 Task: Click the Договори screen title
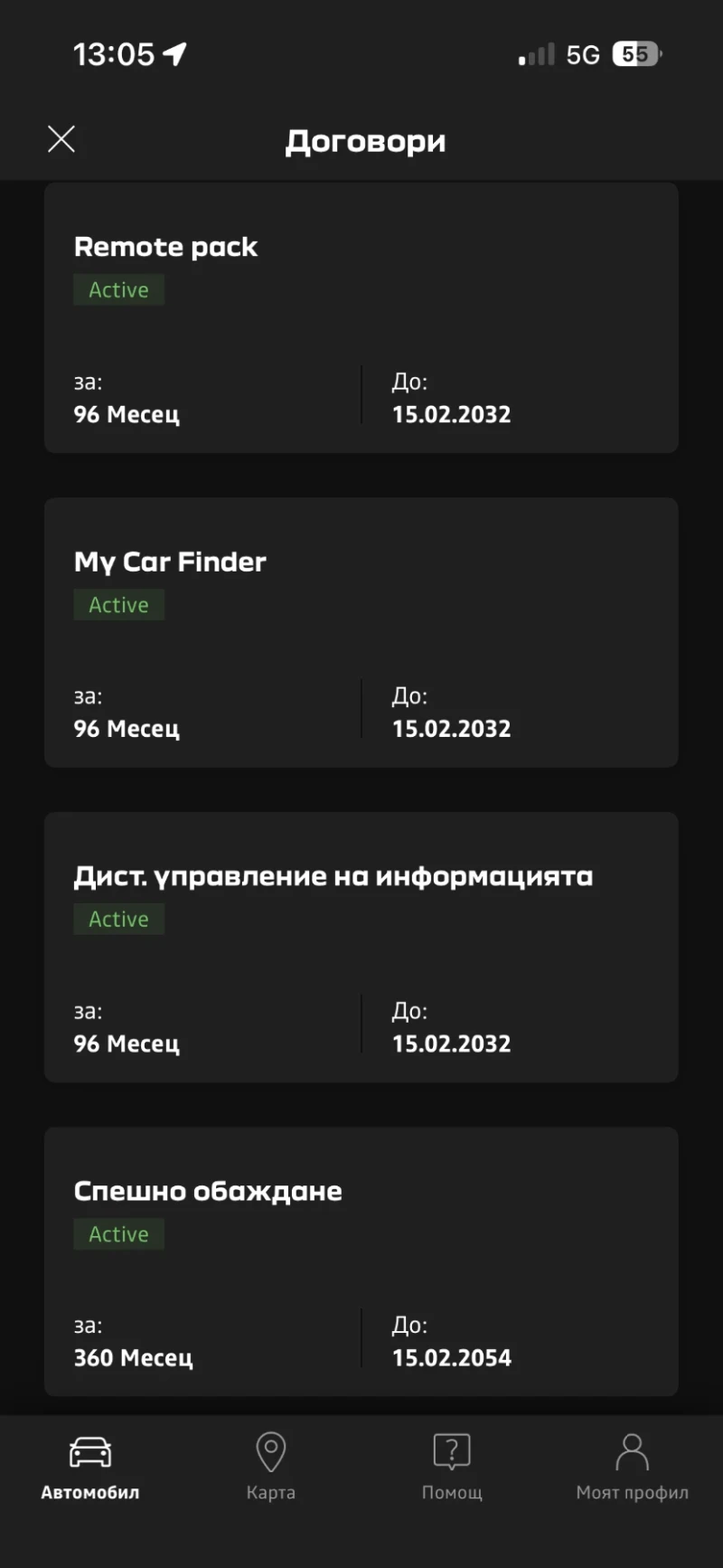tap(365, 140)
